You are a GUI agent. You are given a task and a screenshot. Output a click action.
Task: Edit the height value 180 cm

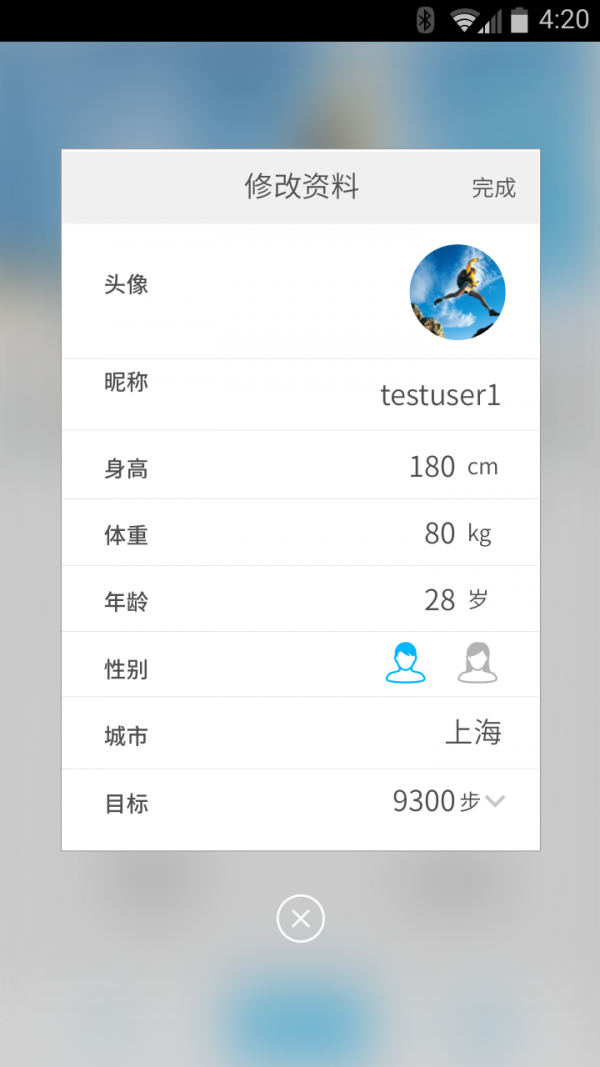point(432,467)
